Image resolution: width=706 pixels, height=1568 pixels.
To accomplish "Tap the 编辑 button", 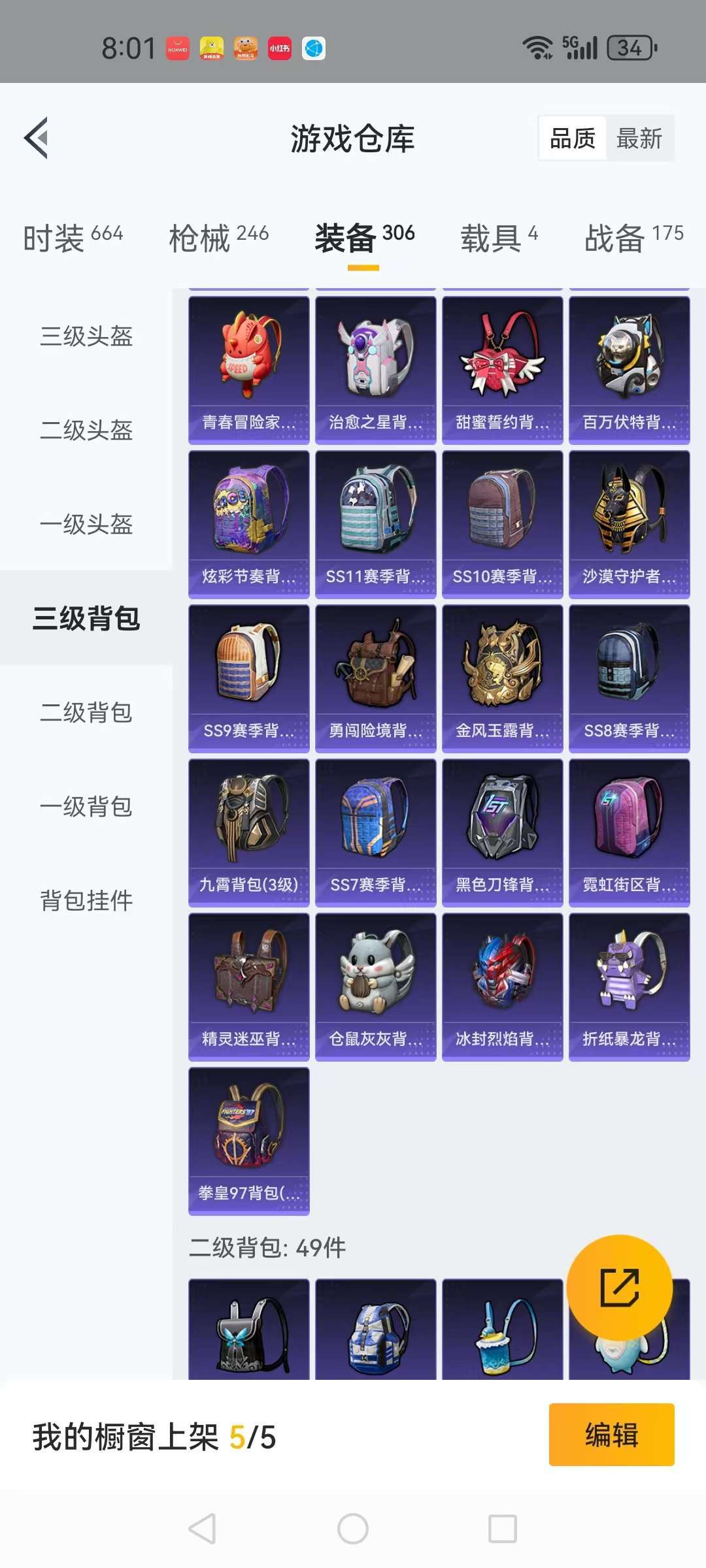I will [611, 1435].
